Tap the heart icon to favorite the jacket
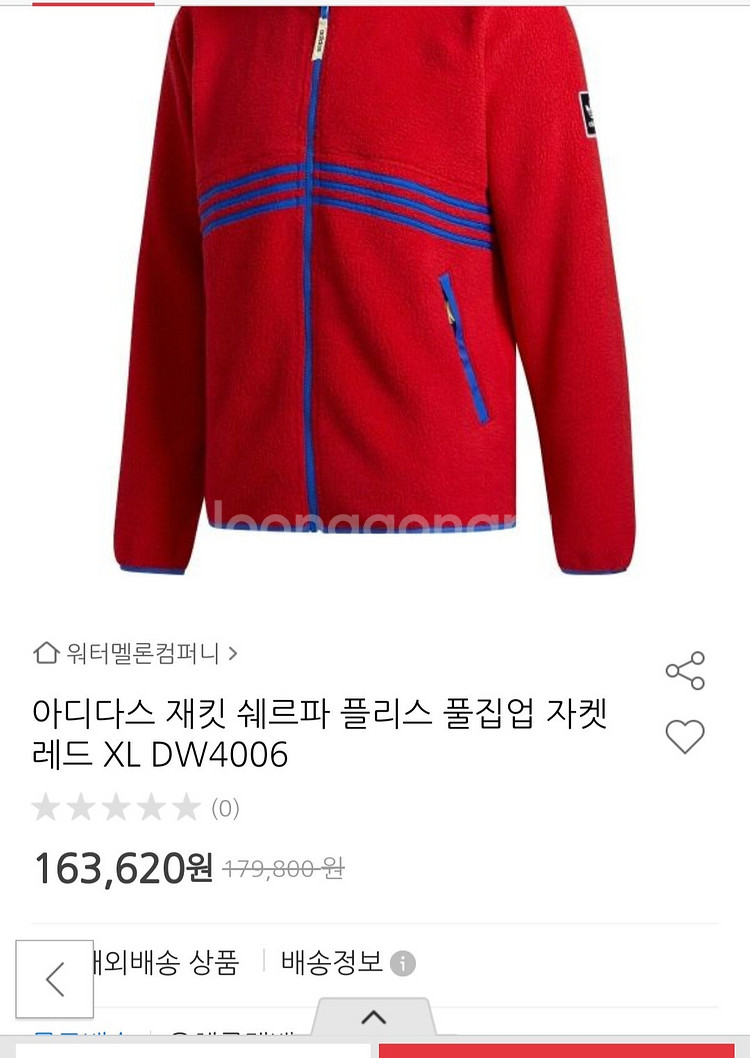 pos(686,739)
